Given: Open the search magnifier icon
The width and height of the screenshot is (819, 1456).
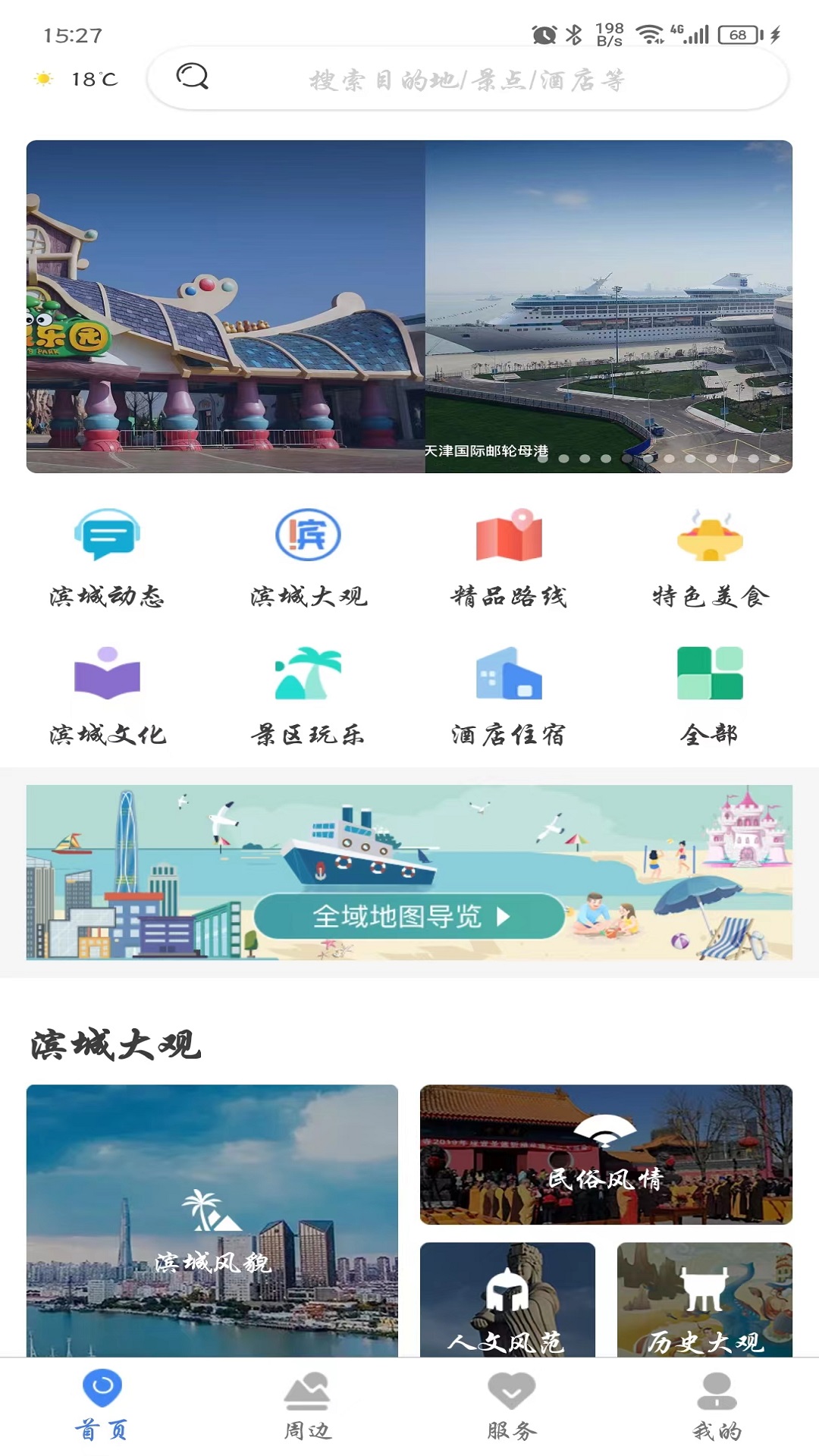Looking at the screenshot, I should coord(192,78).
